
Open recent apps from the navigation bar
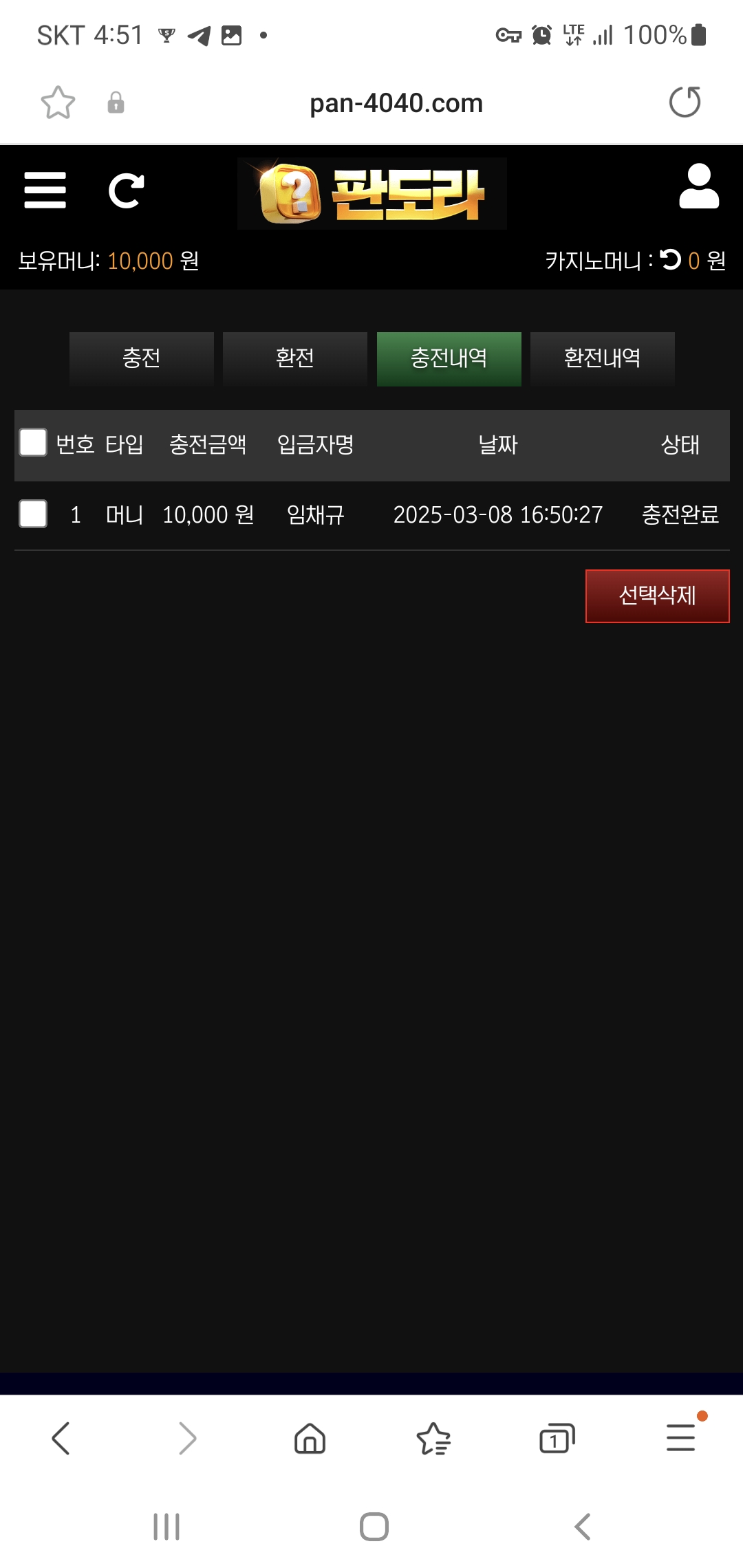[166, 1527]
